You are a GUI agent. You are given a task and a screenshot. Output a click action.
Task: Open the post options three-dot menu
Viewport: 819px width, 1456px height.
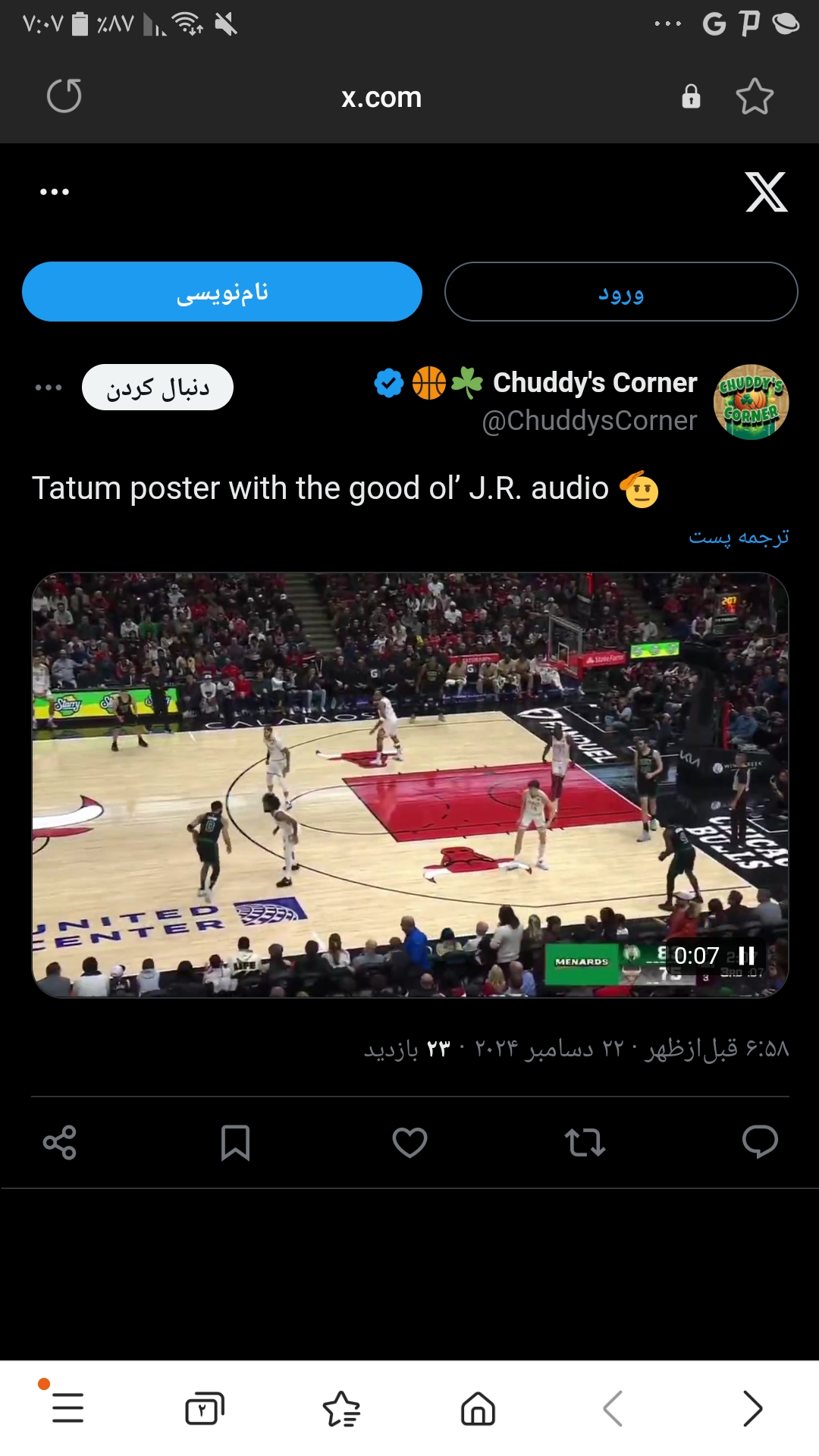pos(49,388)
